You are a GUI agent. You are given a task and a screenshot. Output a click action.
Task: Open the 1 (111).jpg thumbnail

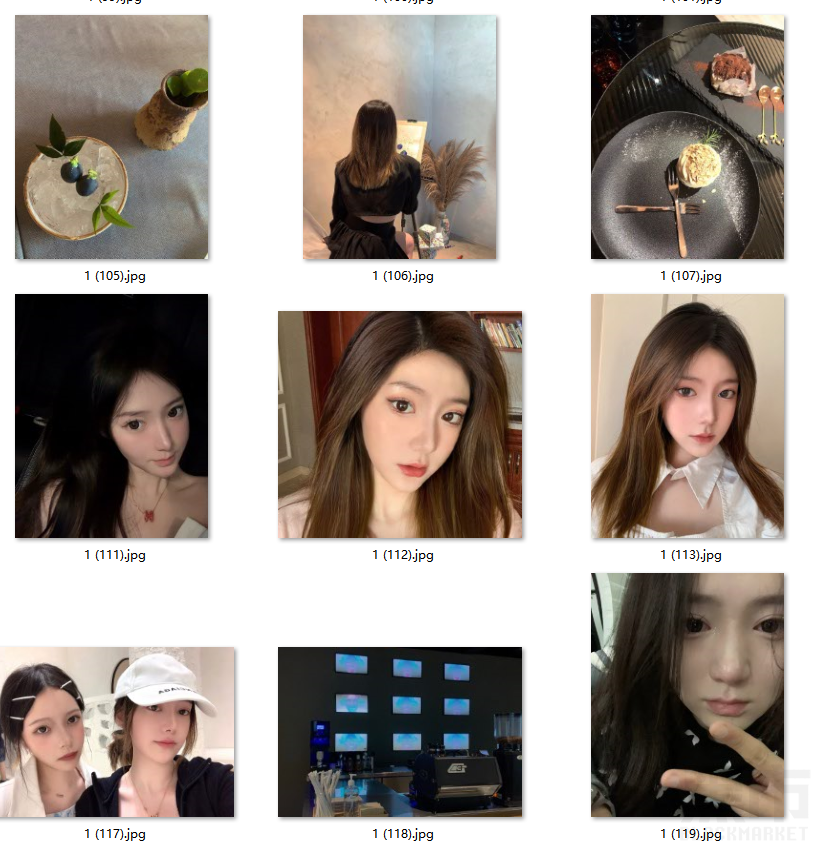(112, 416)
